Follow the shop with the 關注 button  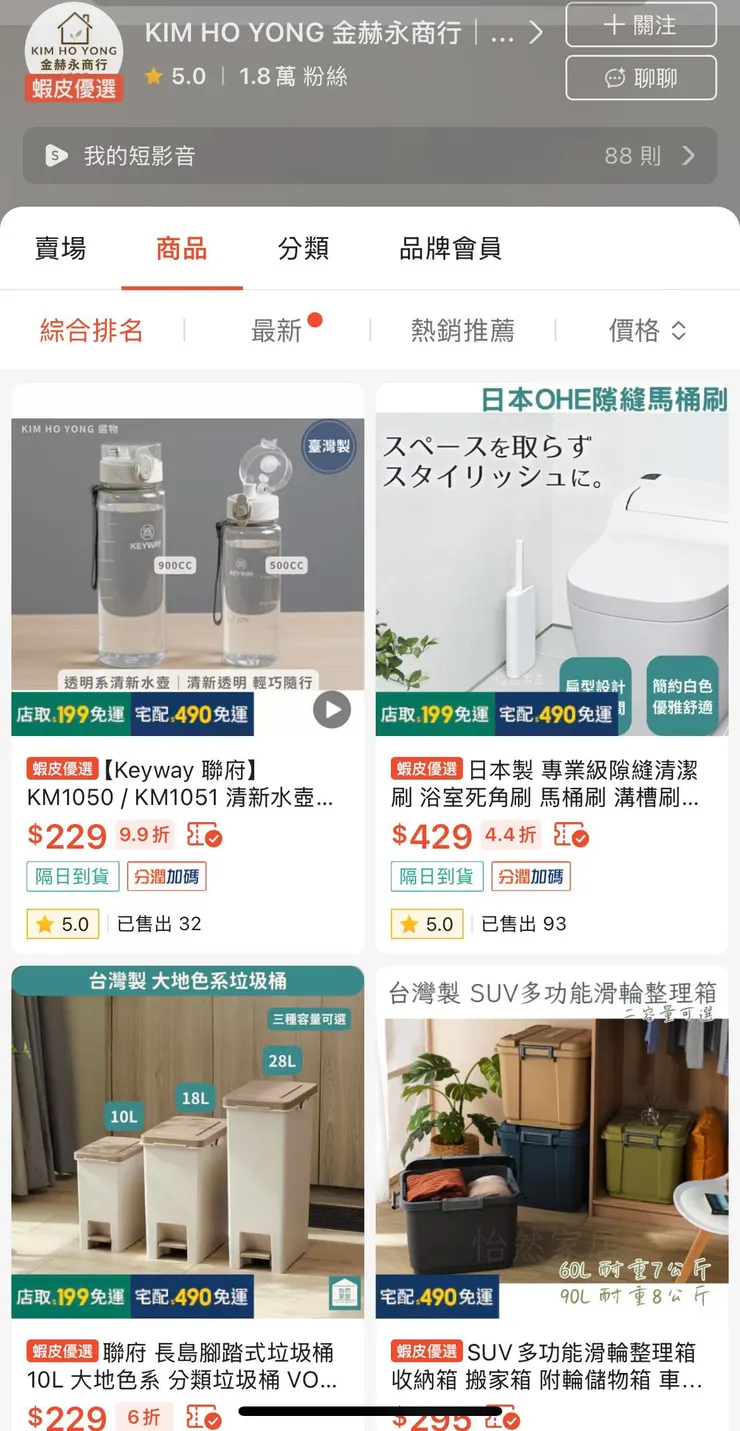641,25
